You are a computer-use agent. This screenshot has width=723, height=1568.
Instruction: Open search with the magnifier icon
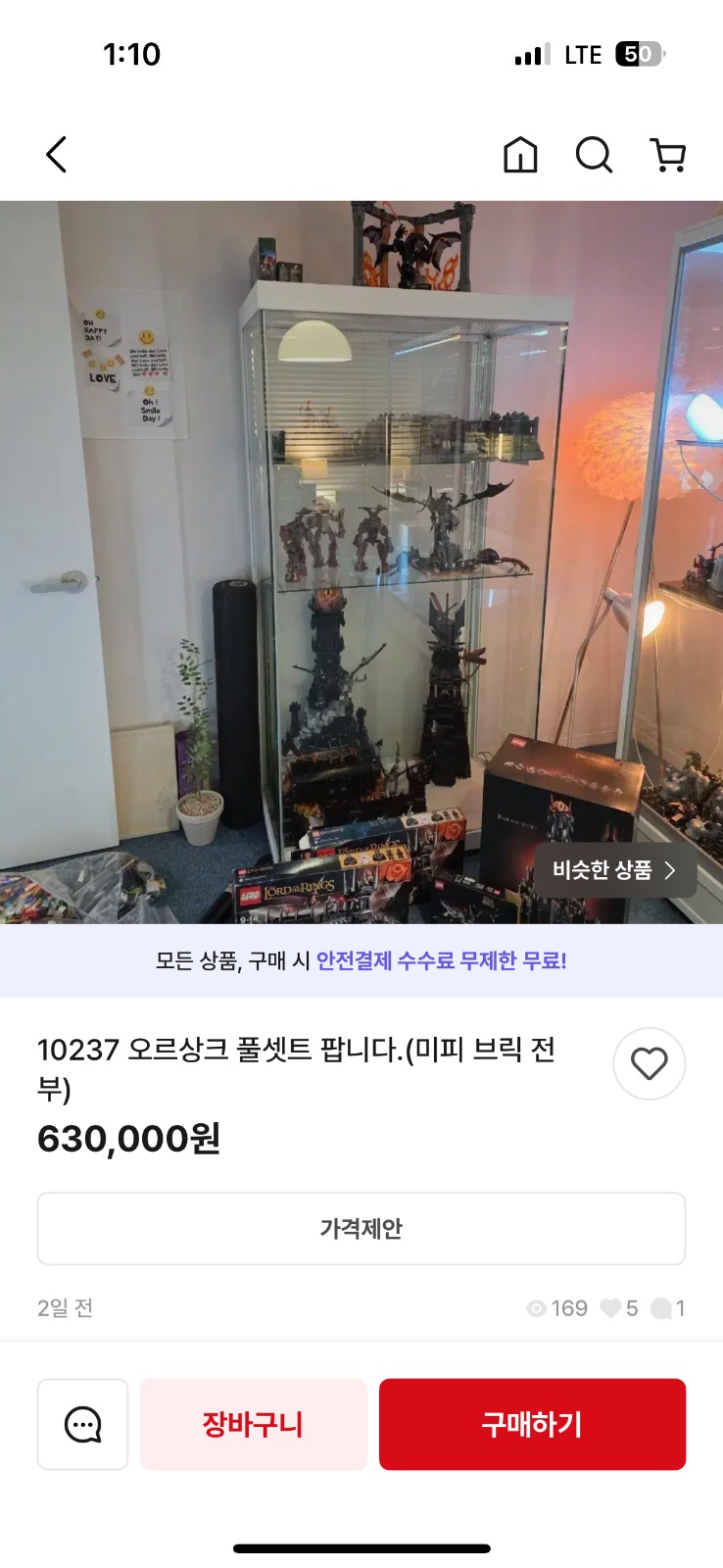[x=595, y=154]
